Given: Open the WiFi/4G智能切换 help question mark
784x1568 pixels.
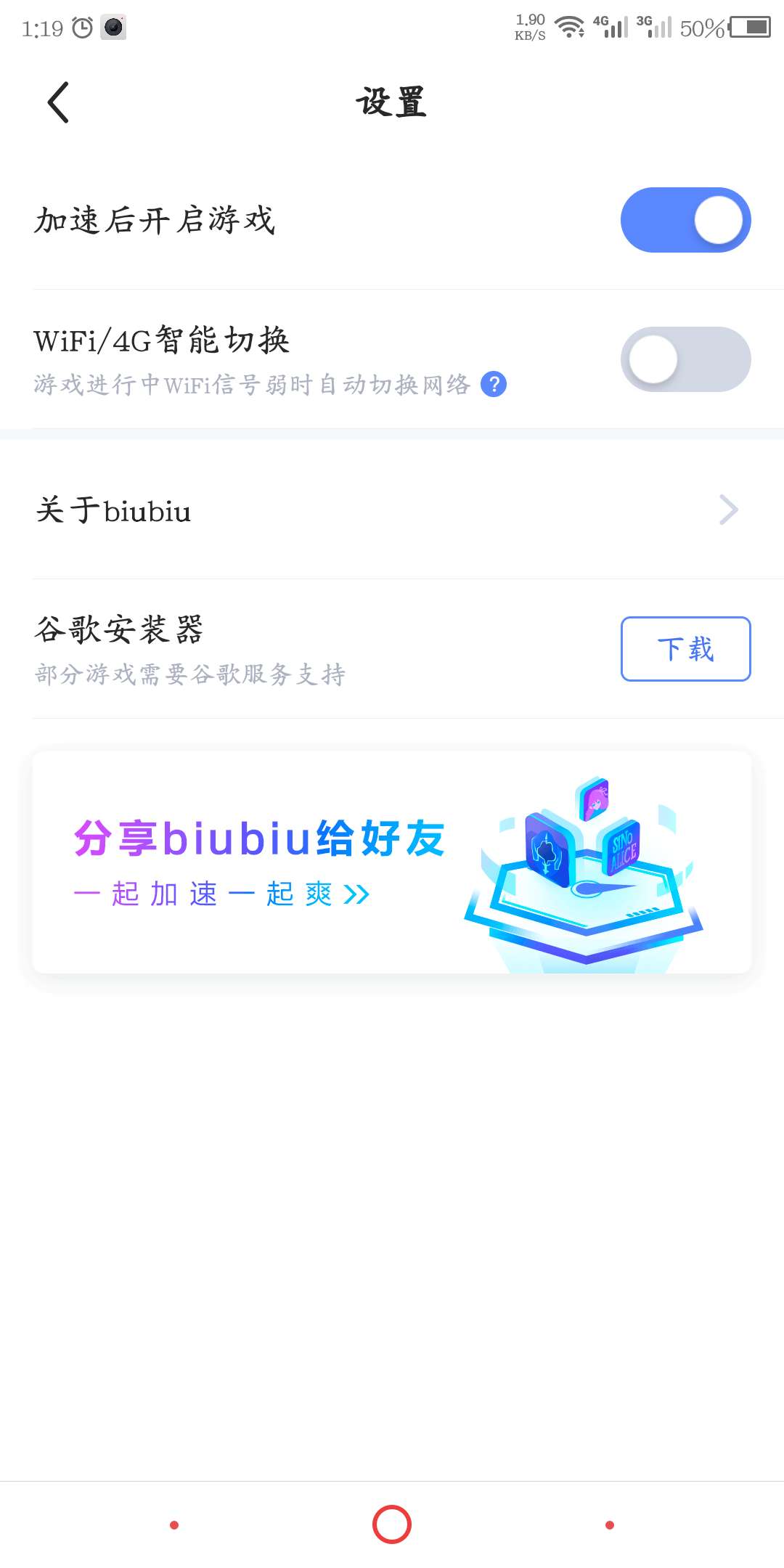Looking at the screenshot, I should point(494,384).
